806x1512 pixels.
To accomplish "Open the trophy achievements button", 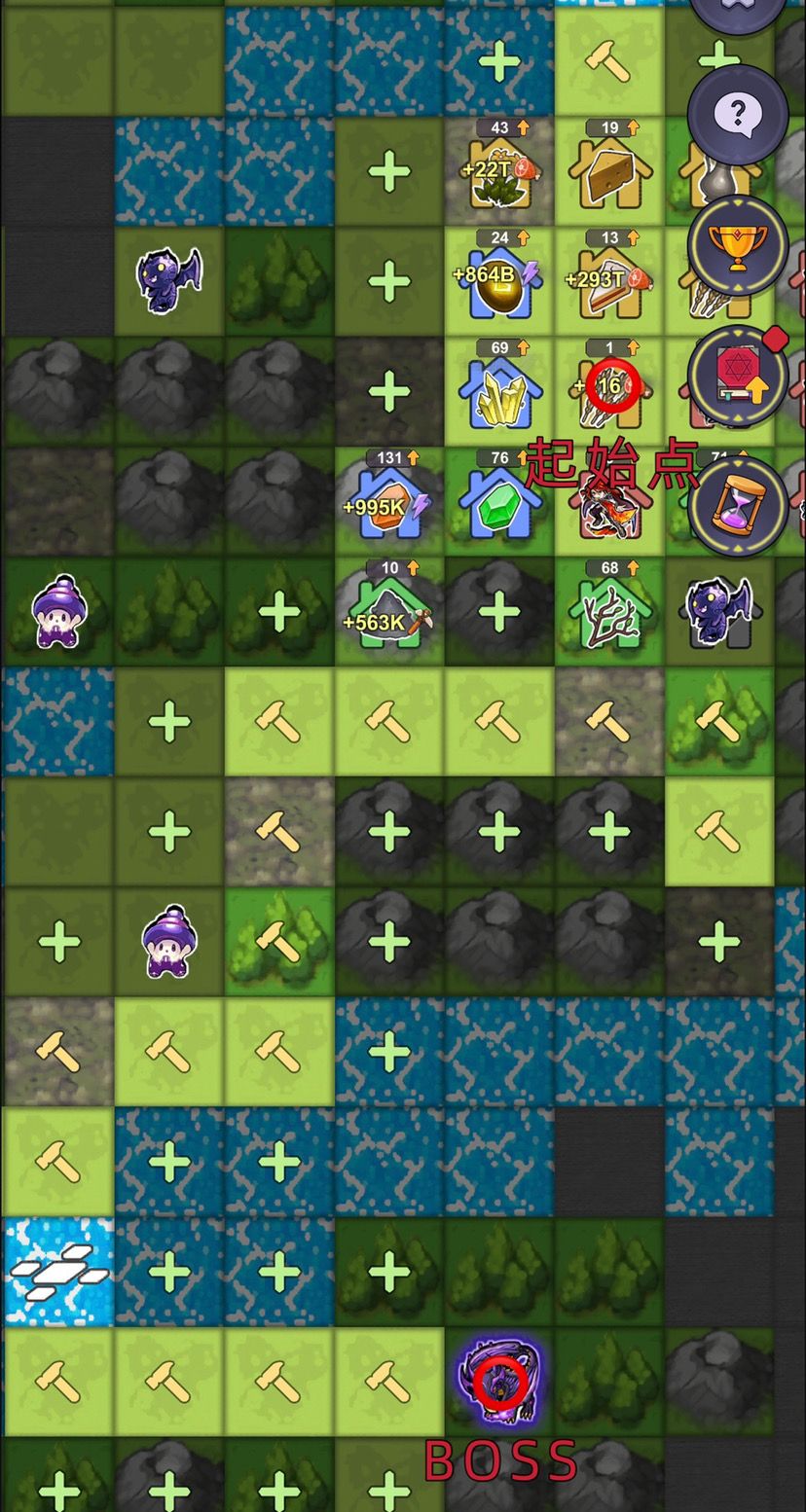I will (x=738, y=245).
